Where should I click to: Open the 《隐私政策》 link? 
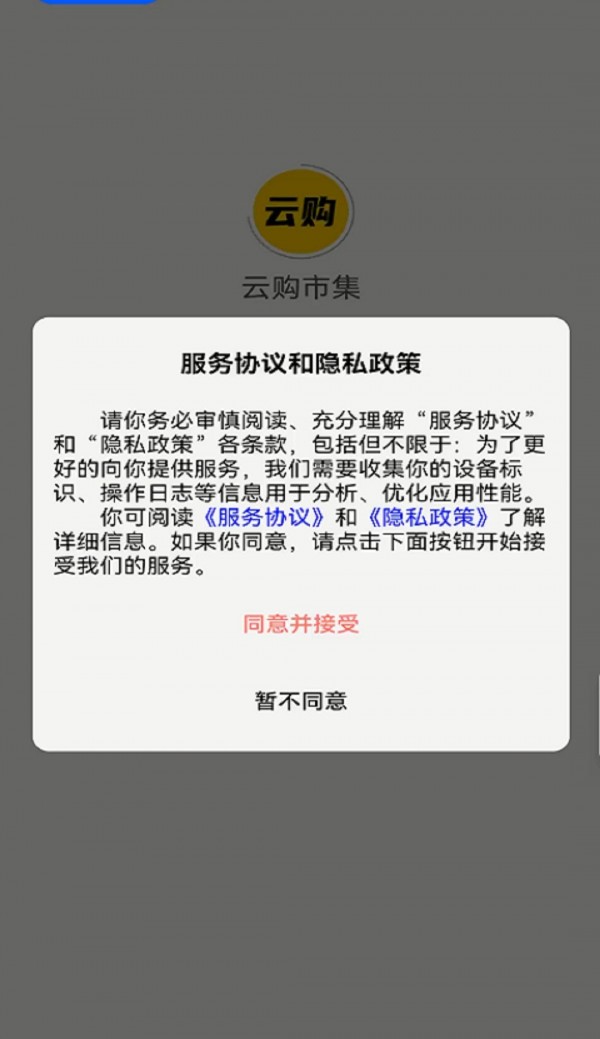427,518
